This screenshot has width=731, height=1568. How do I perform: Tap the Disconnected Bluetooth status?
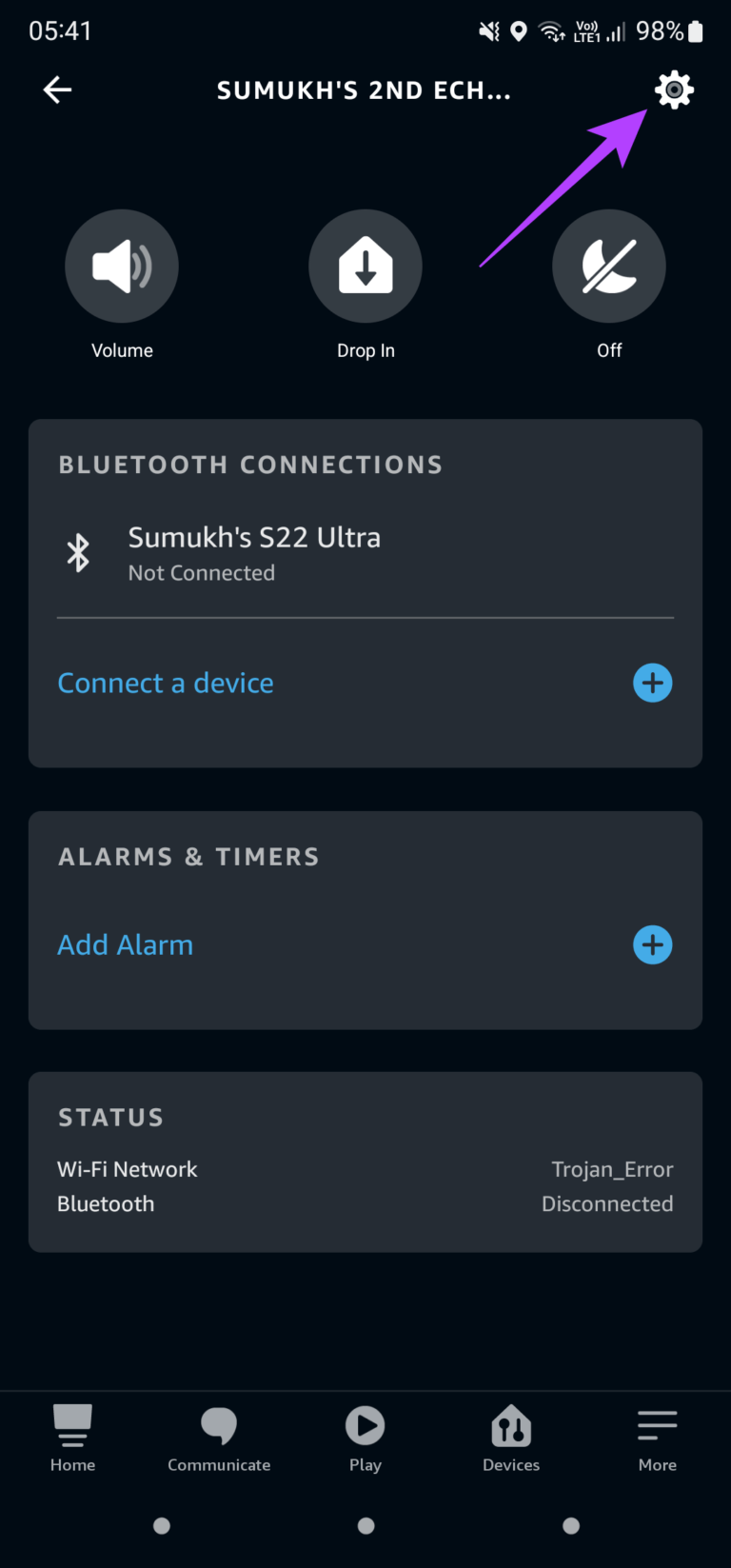607,1203
